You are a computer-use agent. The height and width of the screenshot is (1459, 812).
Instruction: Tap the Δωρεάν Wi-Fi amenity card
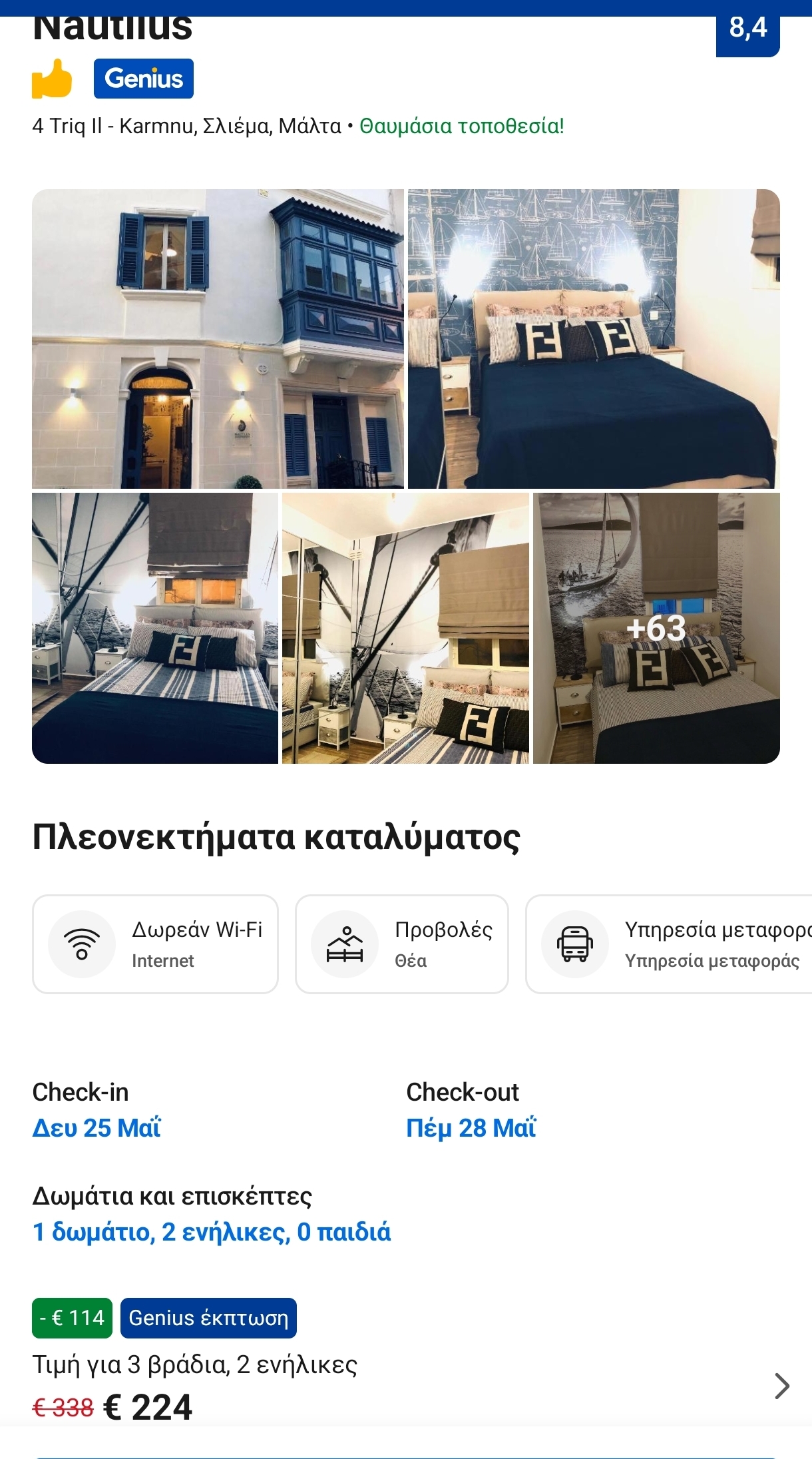[x=155, y=944]
